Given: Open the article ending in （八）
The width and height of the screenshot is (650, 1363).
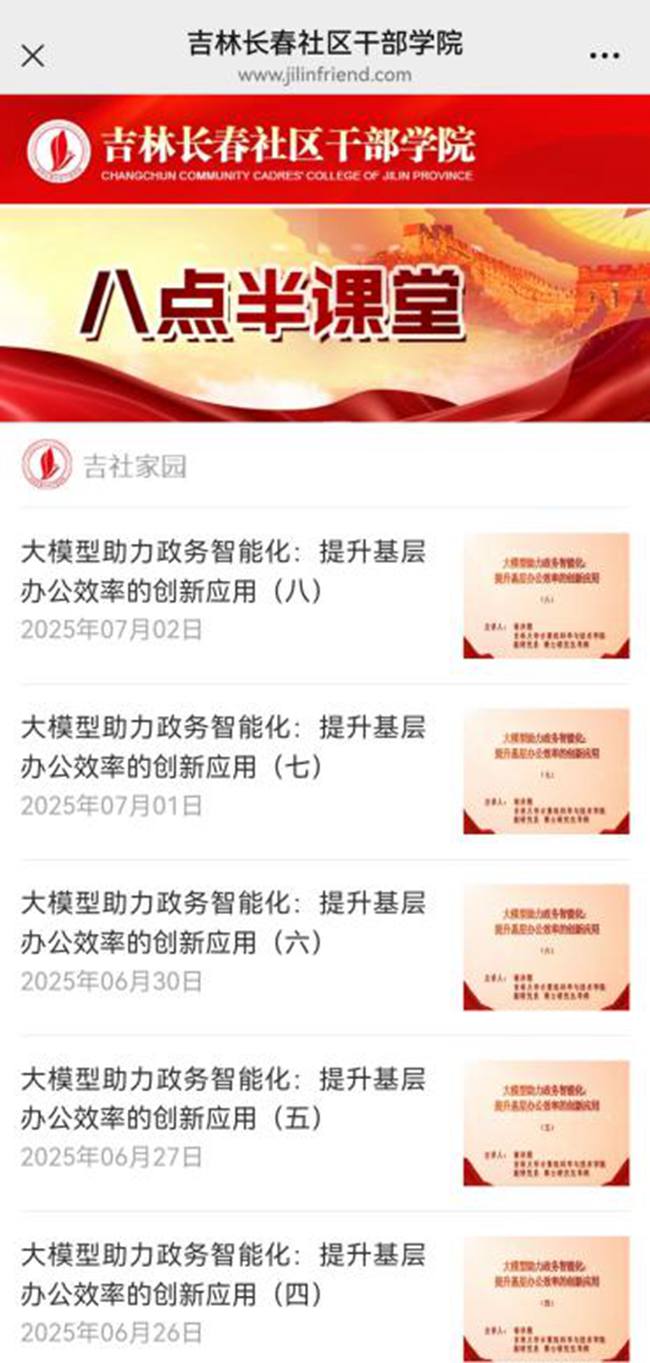Looking at the screenshot, I should pyautogui.click(x=222, y=572).
